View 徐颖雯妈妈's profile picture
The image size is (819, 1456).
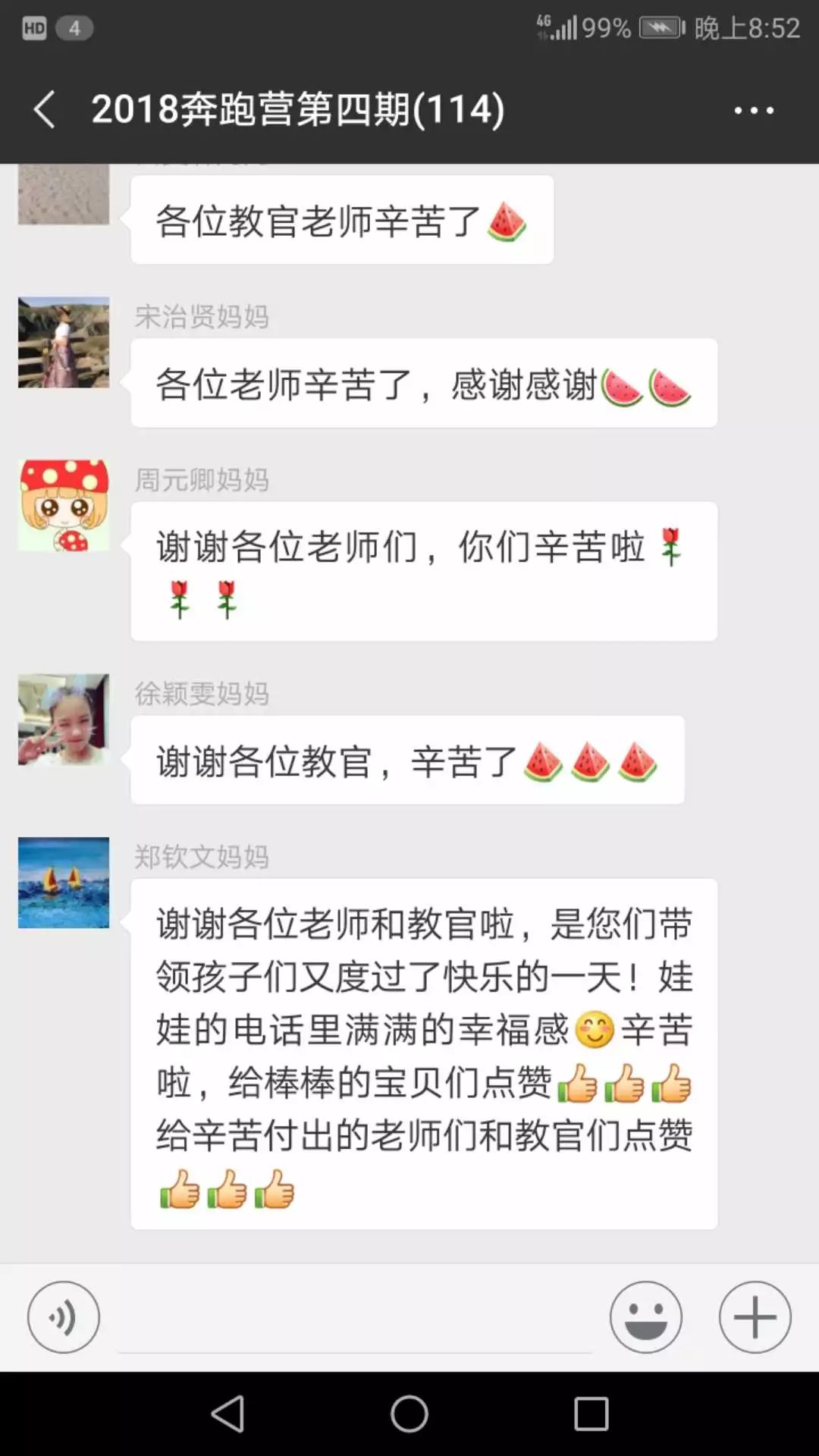click(64, 720)
